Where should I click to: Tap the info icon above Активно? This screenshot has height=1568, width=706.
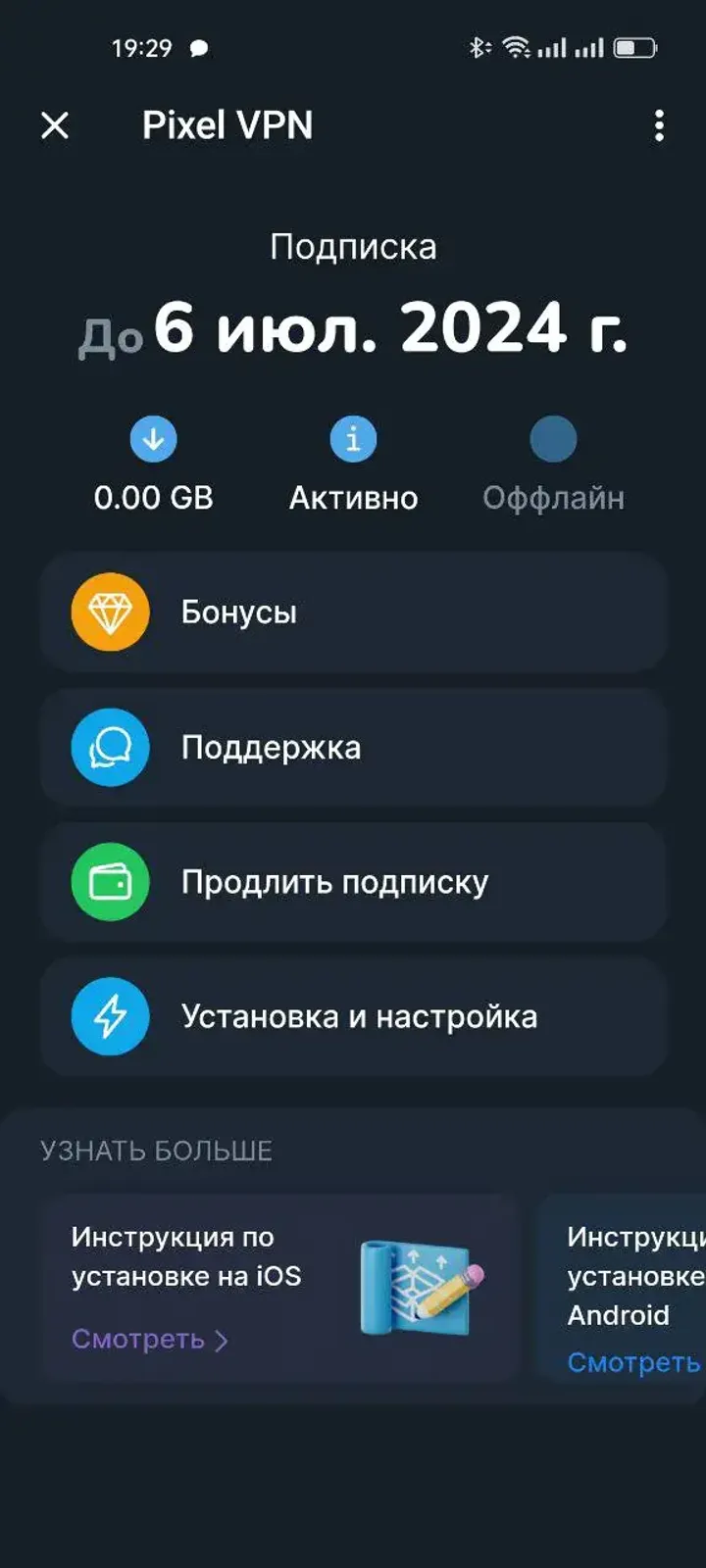point(352,440)
